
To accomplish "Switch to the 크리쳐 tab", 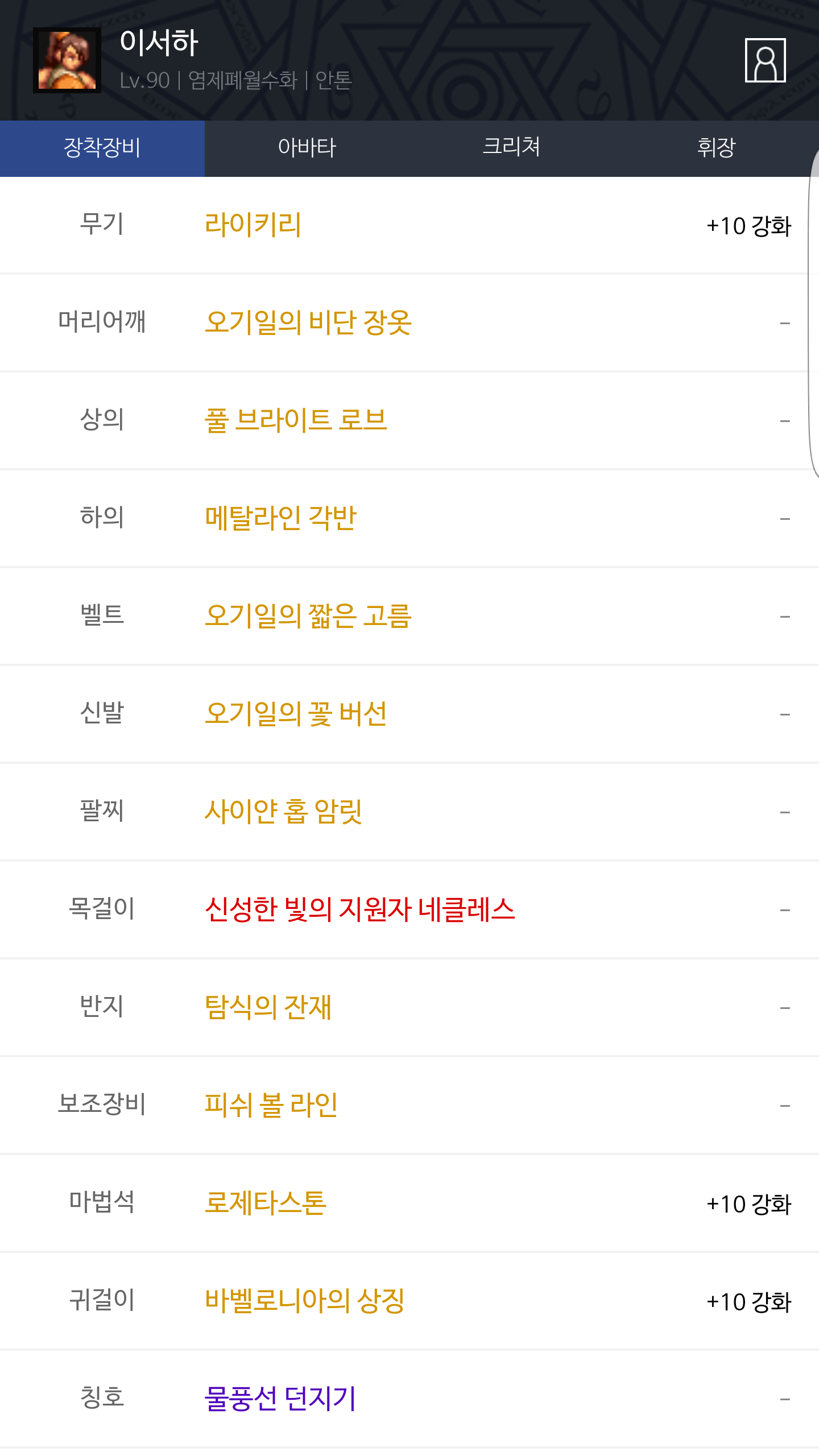I will [x=512, y=148].
